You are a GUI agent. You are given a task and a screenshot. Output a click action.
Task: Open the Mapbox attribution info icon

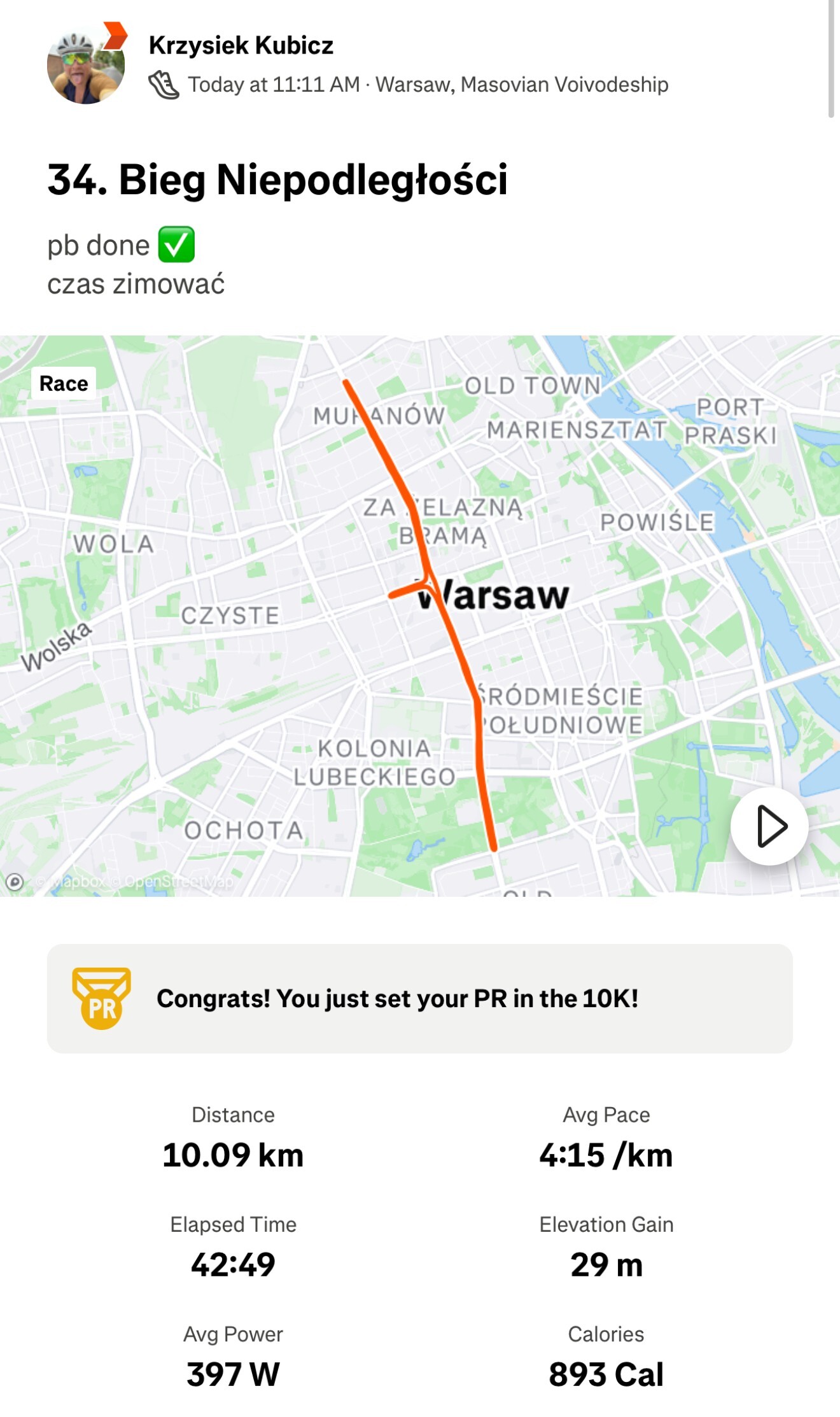(x=15, y=882)
